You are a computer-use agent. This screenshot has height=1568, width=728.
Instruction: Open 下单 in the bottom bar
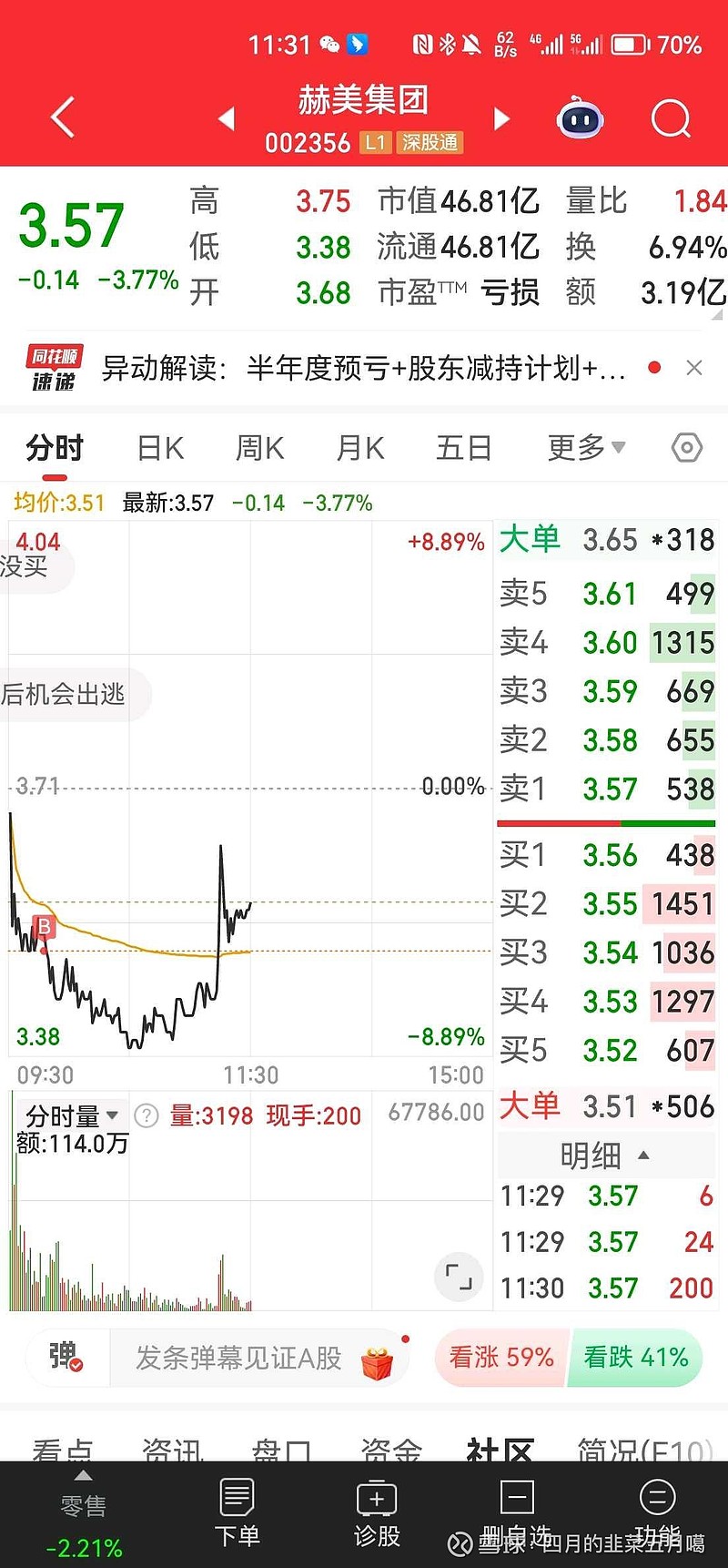coord(237,1513)
